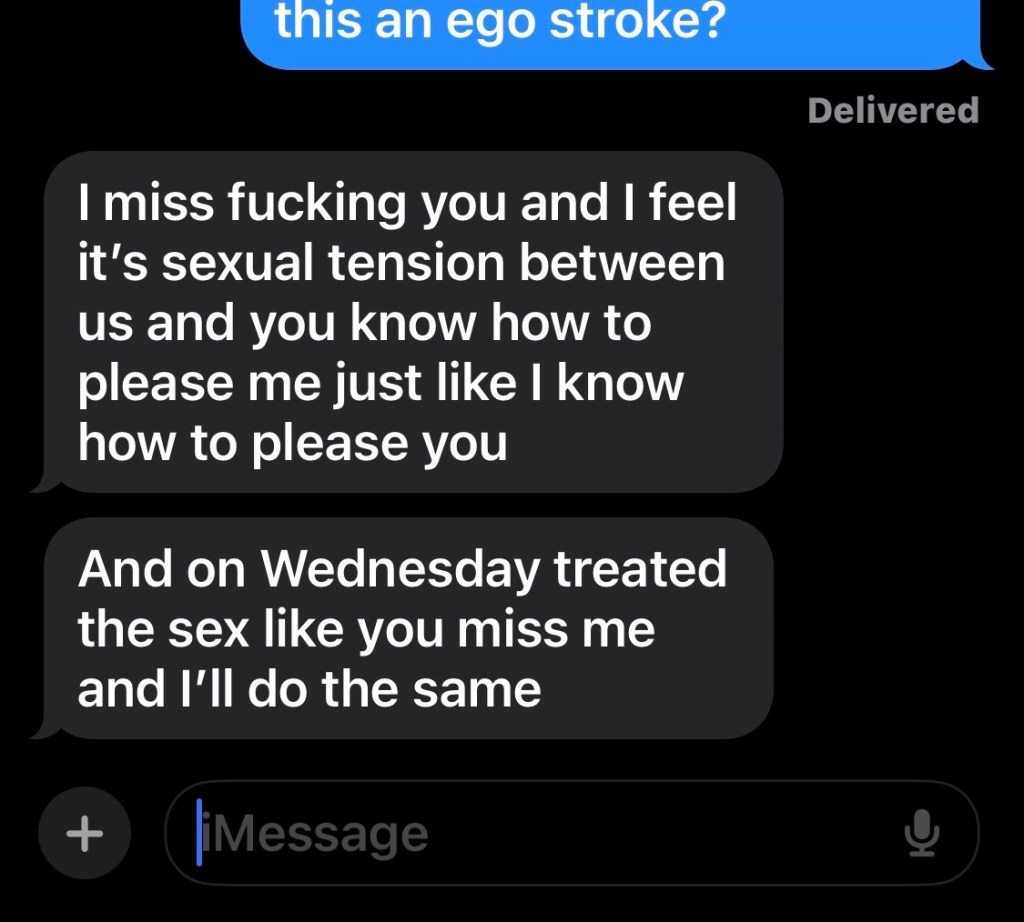Focus the iMessage text field
The image size is (1024, 922).
click(x=540, y=833)
